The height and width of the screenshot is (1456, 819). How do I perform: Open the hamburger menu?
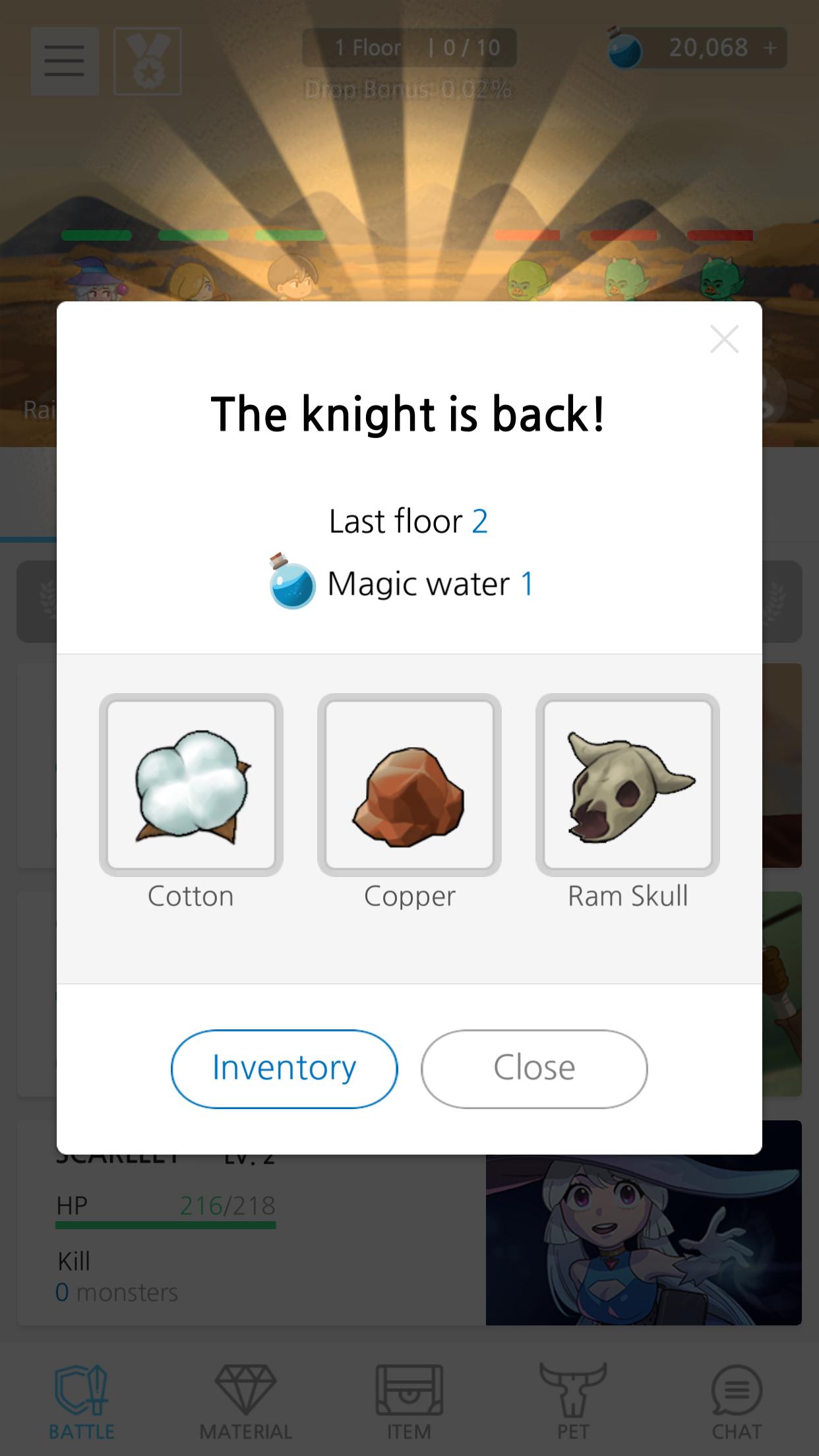coord(64,61)
